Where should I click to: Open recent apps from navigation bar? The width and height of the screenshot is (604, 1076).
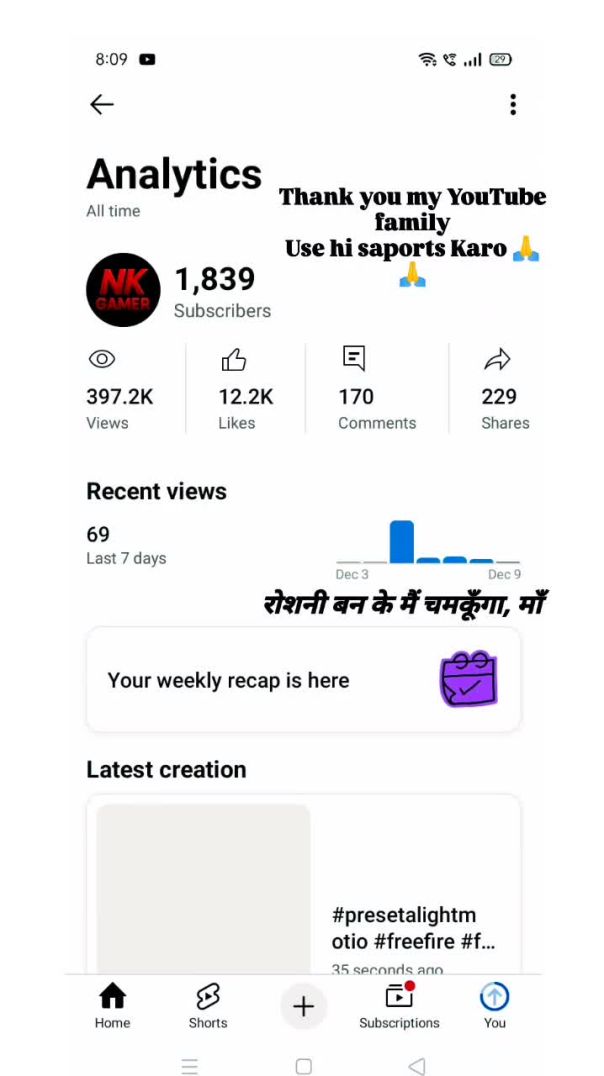pyautogui.click(x=190, y=1066)
